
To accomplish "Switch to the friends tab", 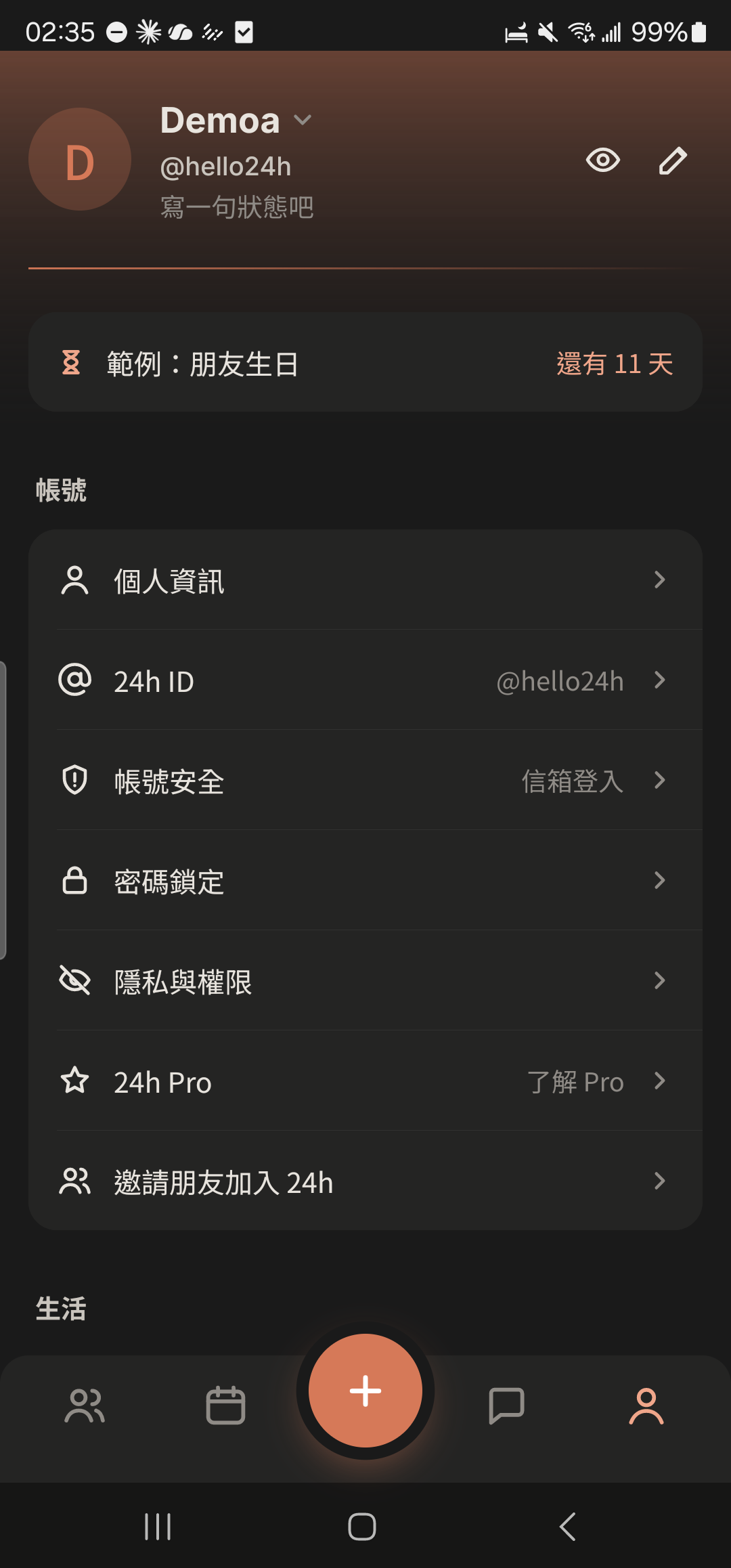I will tap(85, 1406).
